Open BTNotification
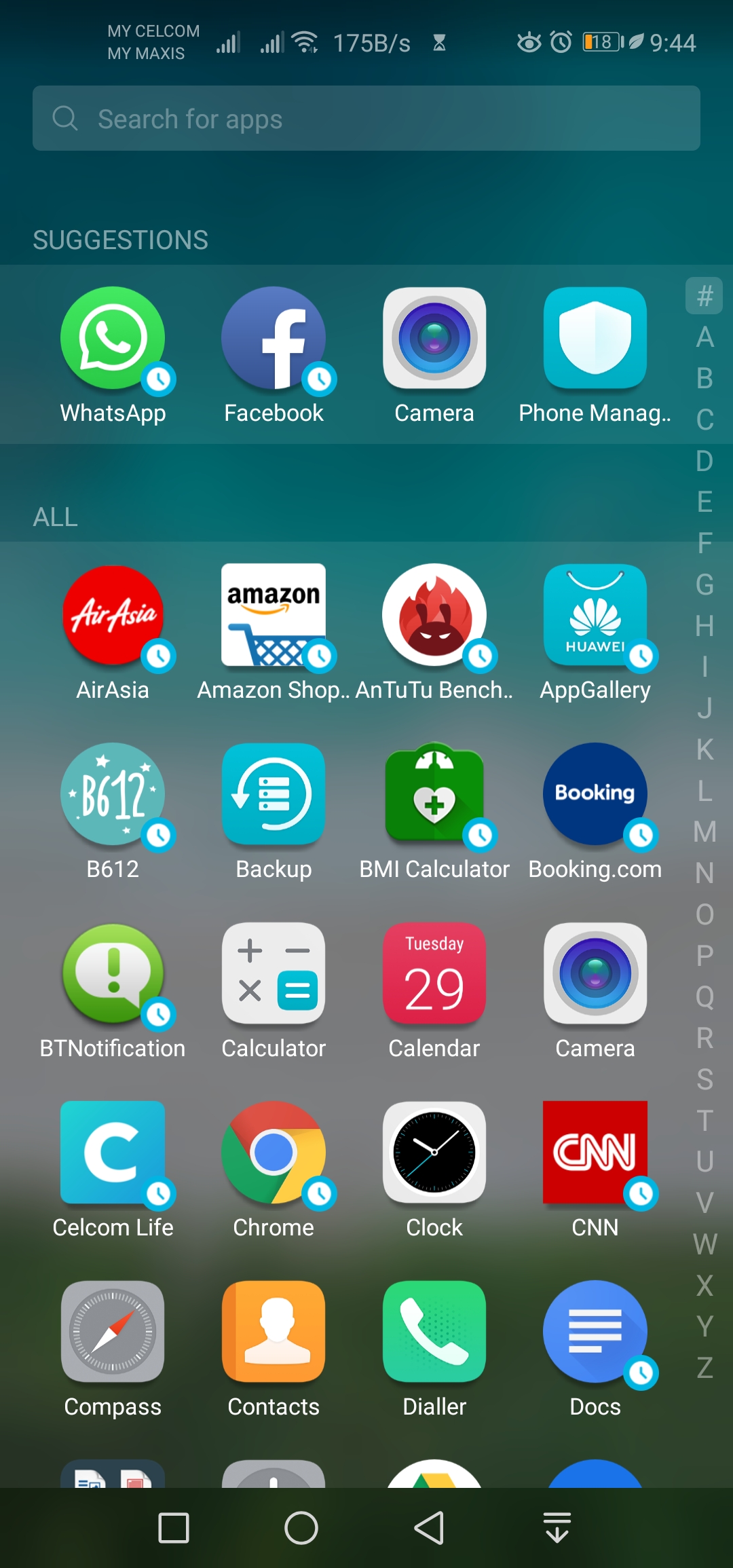Viewport: 733px width, 1568px height. pyautogui.click(x=113, y=975)
